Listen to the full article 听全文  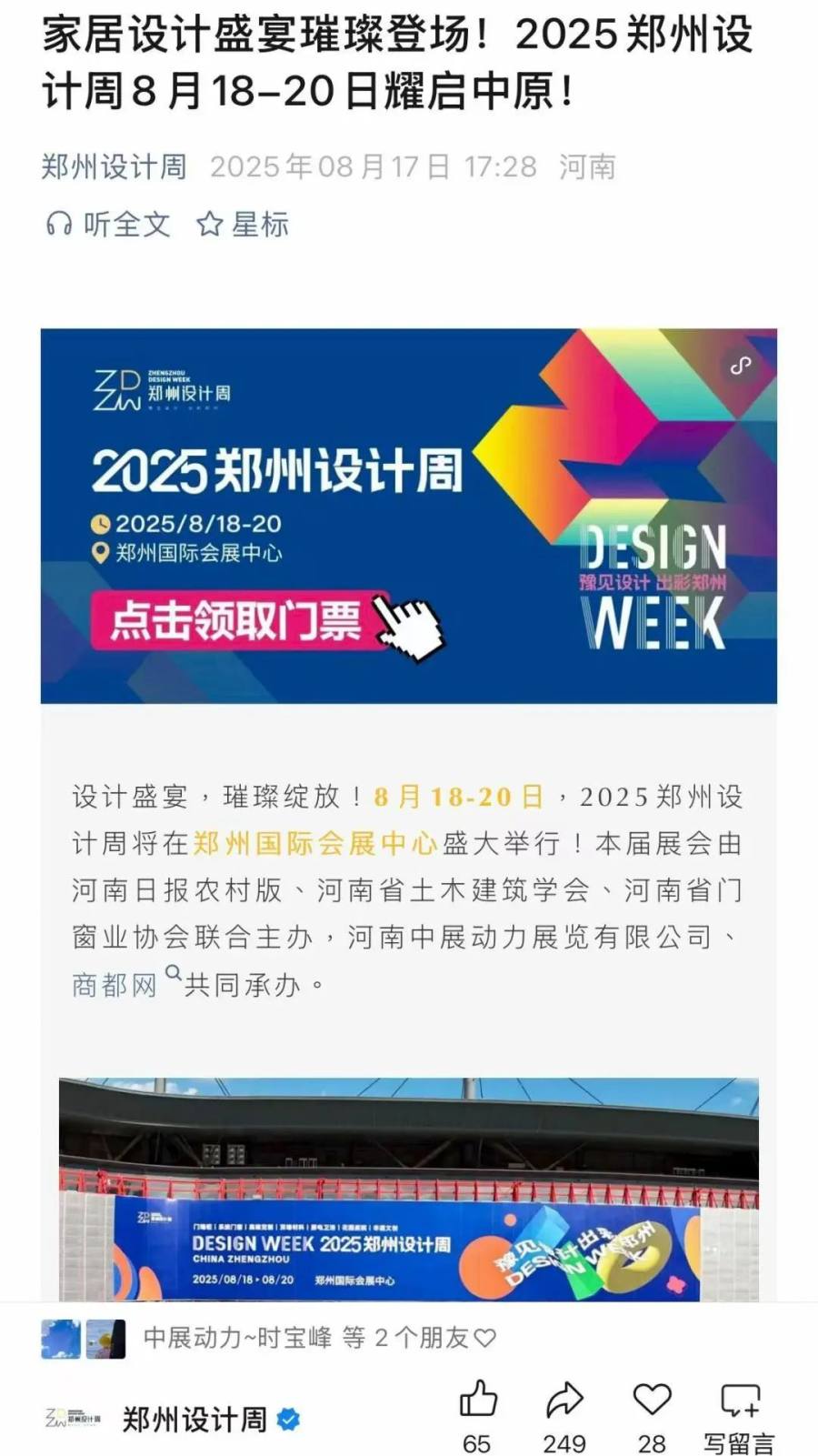tap(109, 224)
